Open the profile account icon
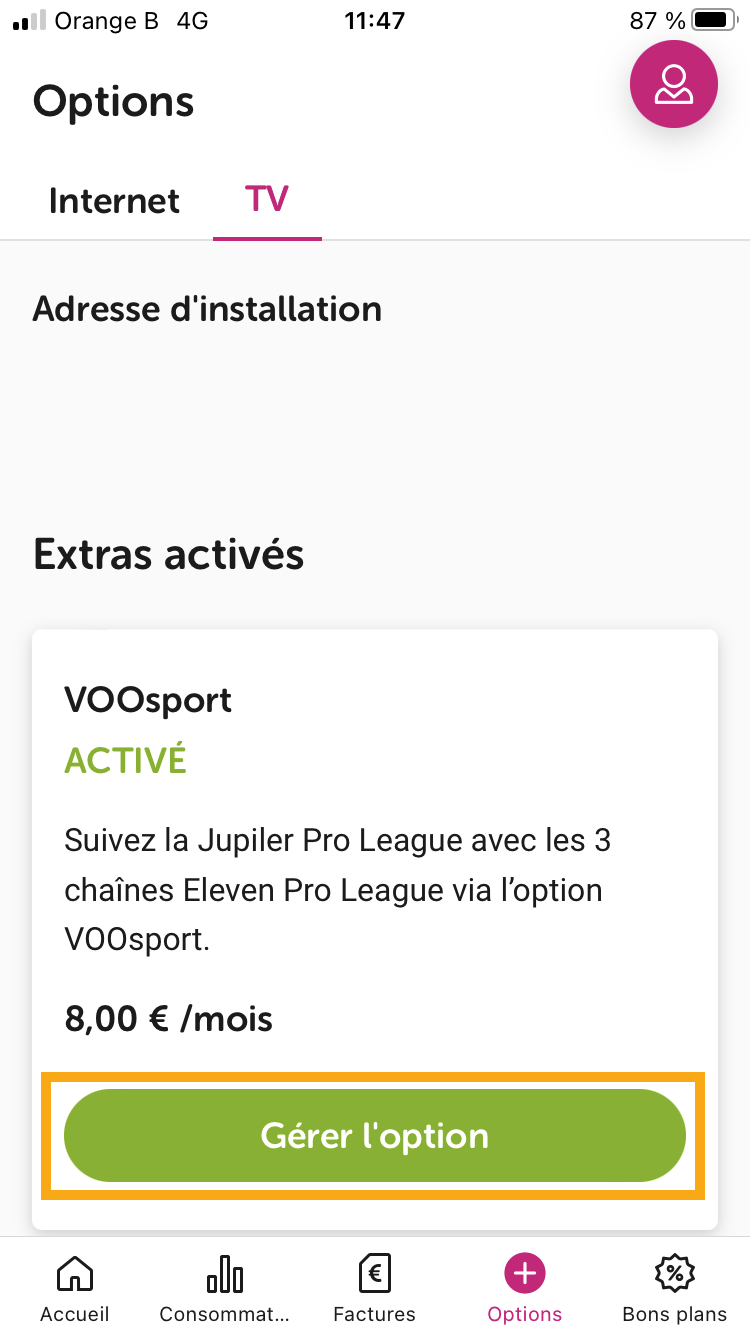 673,84
